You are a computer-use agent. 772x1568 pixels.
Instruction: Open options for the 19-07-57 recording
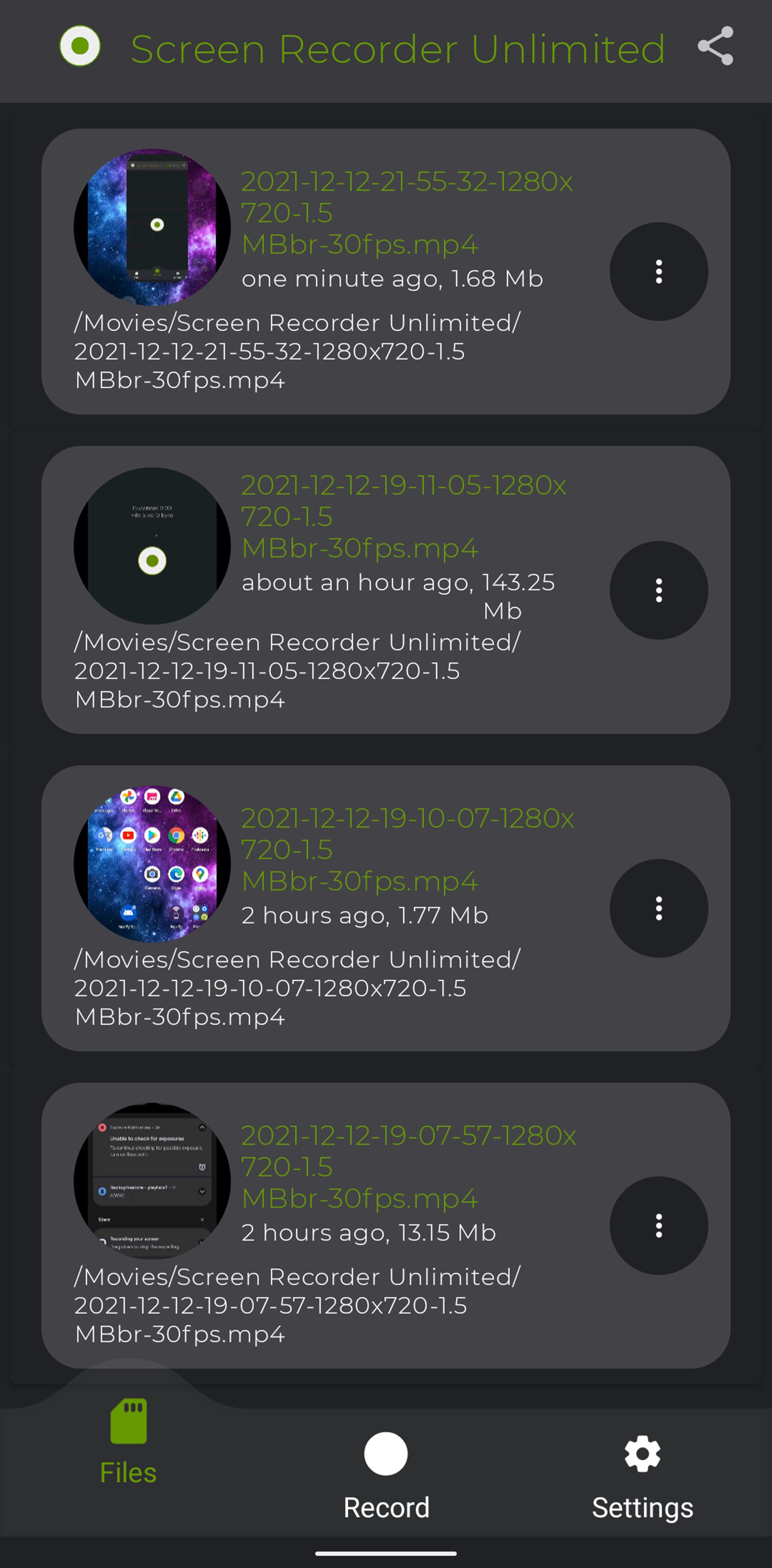click(x=658, y=1225)
